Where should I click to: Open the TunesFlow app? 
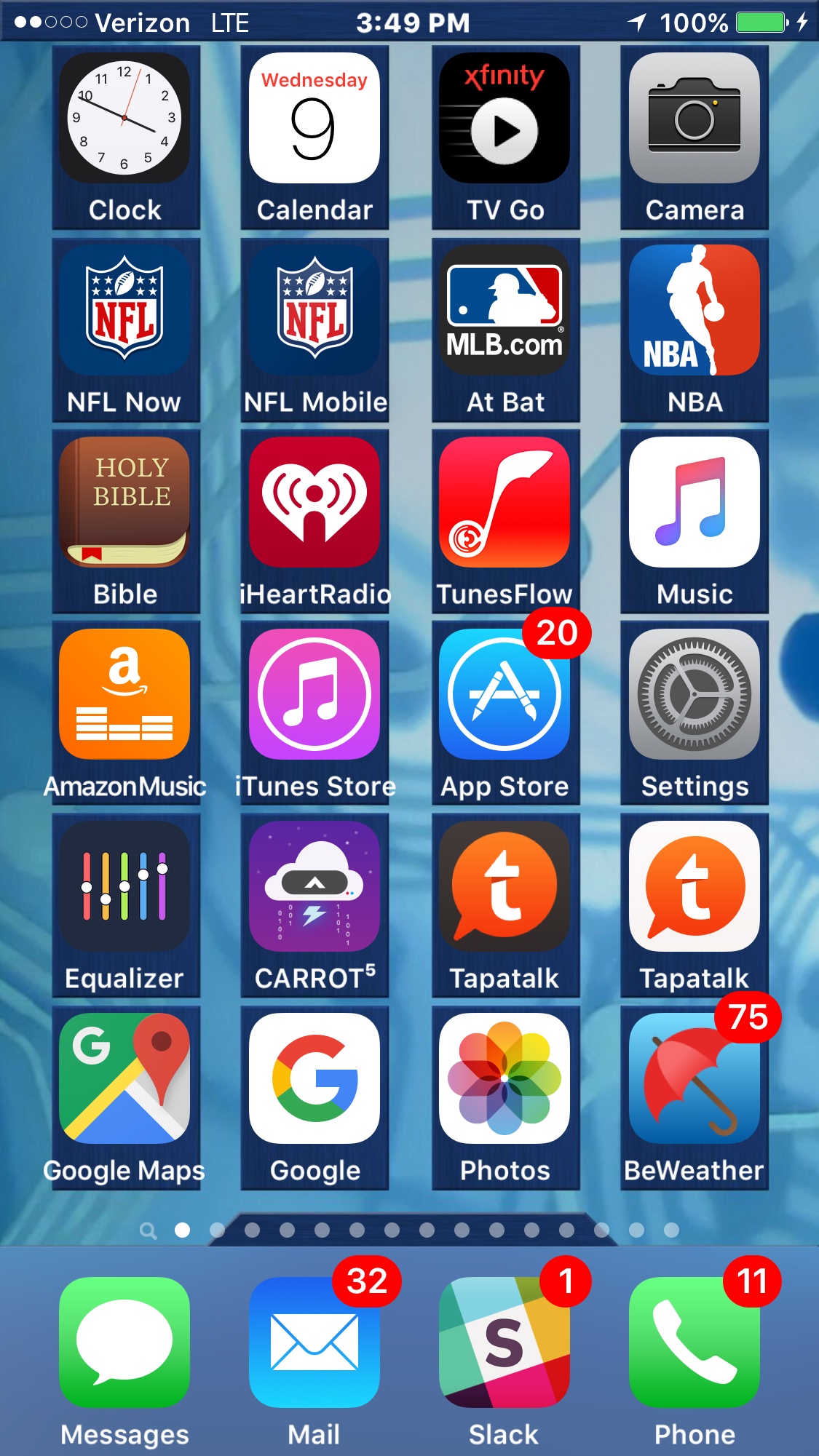coord(505,502)
